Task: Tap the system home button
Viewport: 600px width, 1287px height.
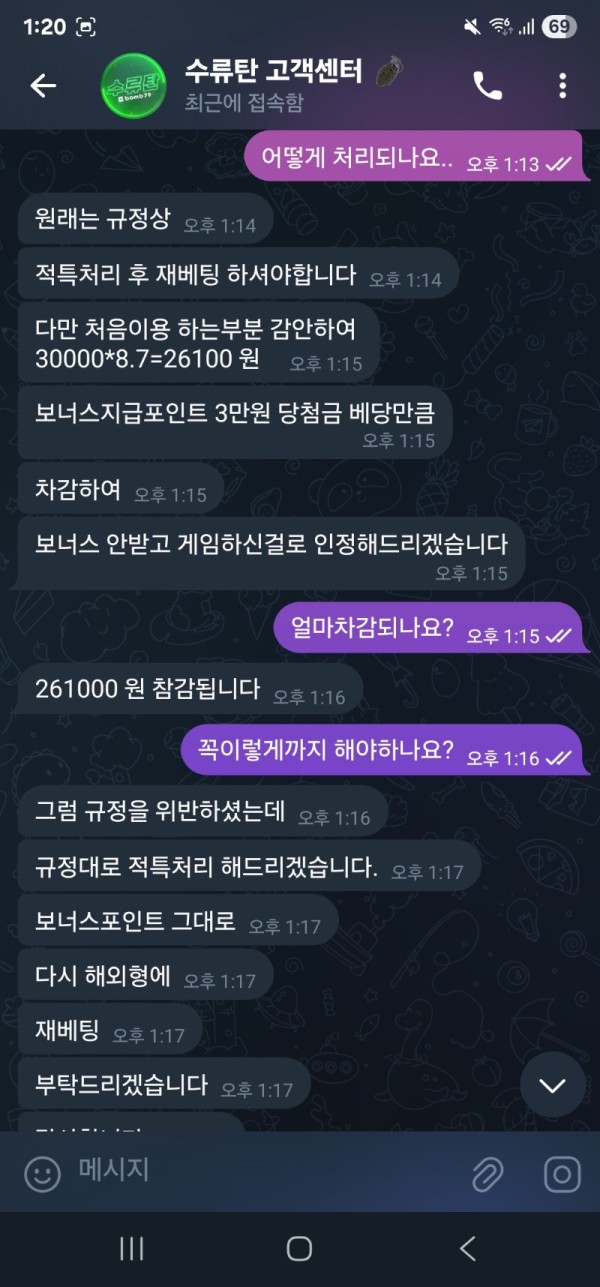Action: [299, 1248]
